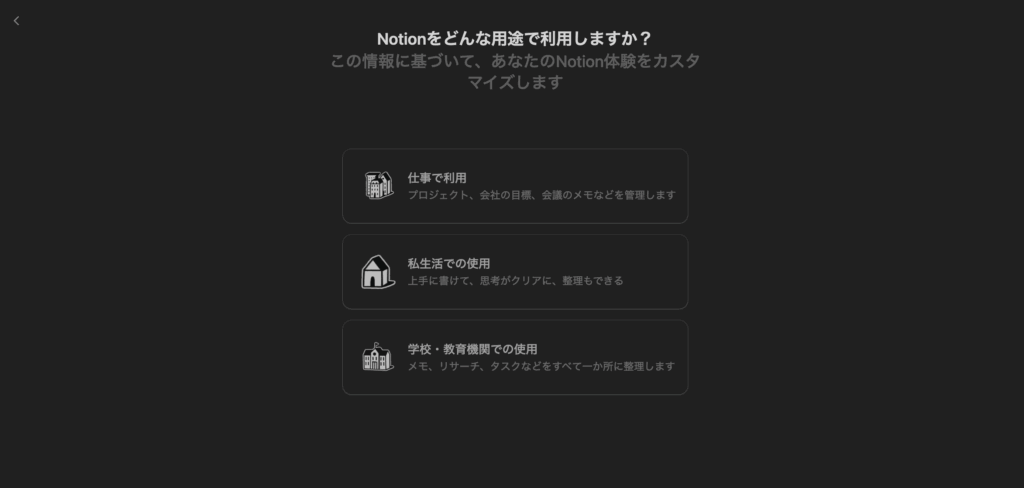Pick the 学校・教育機関での使用 option
This screenshot has width=1024, height=488.
coord(514,357)
